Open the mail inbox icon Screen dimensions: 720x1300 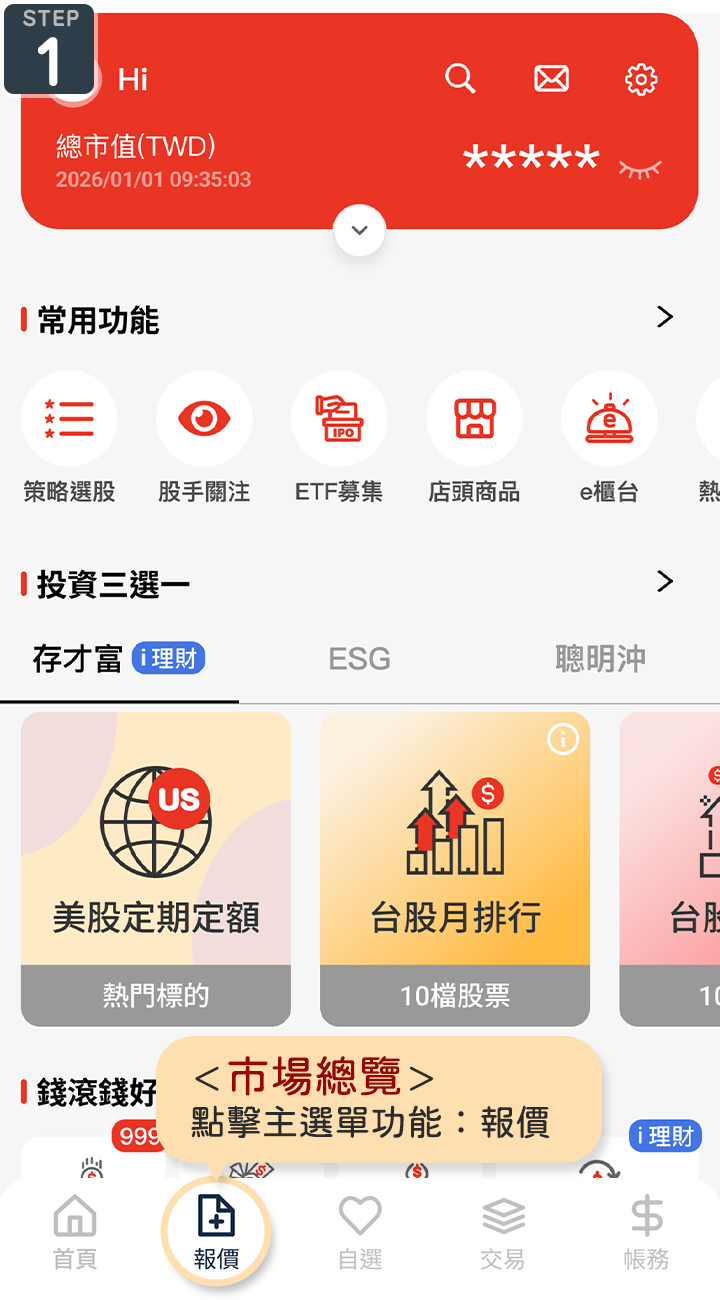pos(551,78)
